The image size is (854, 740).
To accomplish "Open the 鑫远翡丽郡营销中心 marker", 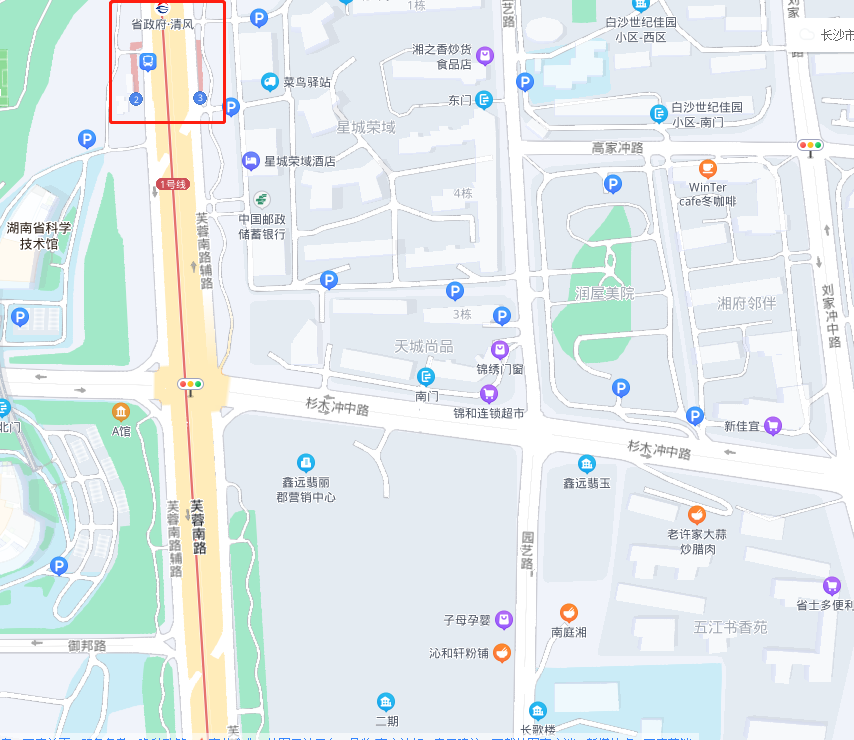I will pos(306,463).
